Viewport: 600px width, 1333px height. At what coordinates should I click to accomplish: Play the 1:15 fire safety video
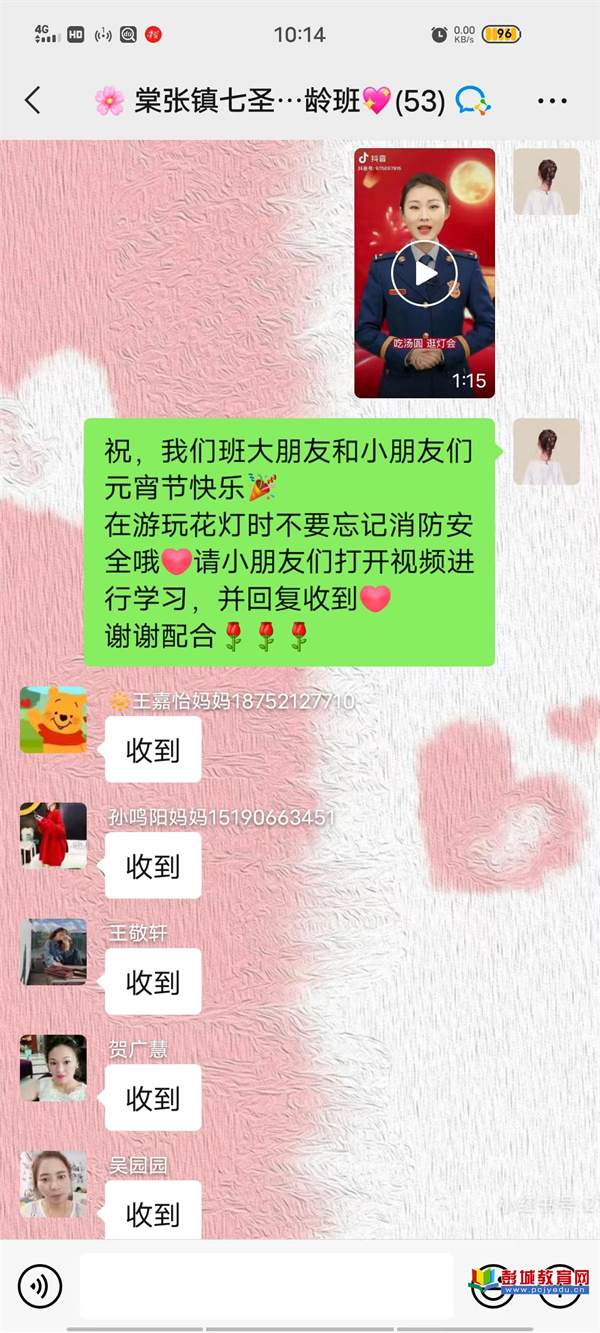pyautogui.click(x=425, y=273)
